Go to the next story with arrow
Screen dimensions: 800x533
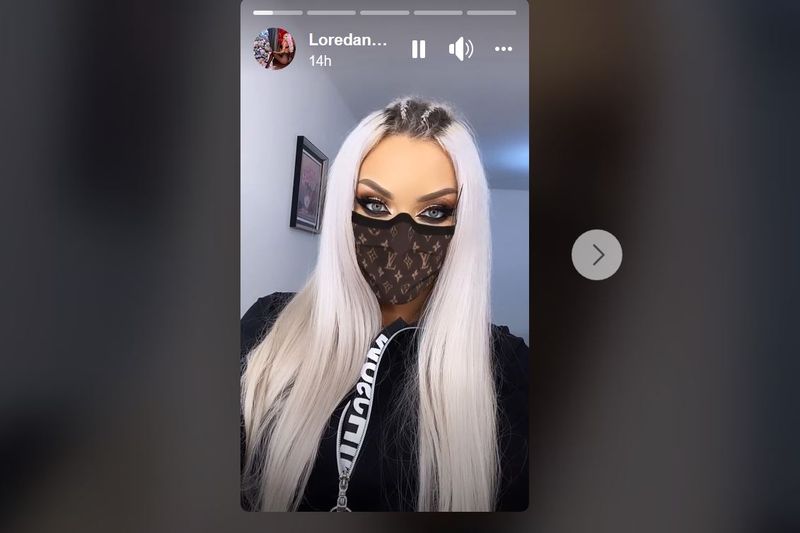coord(597,255)
